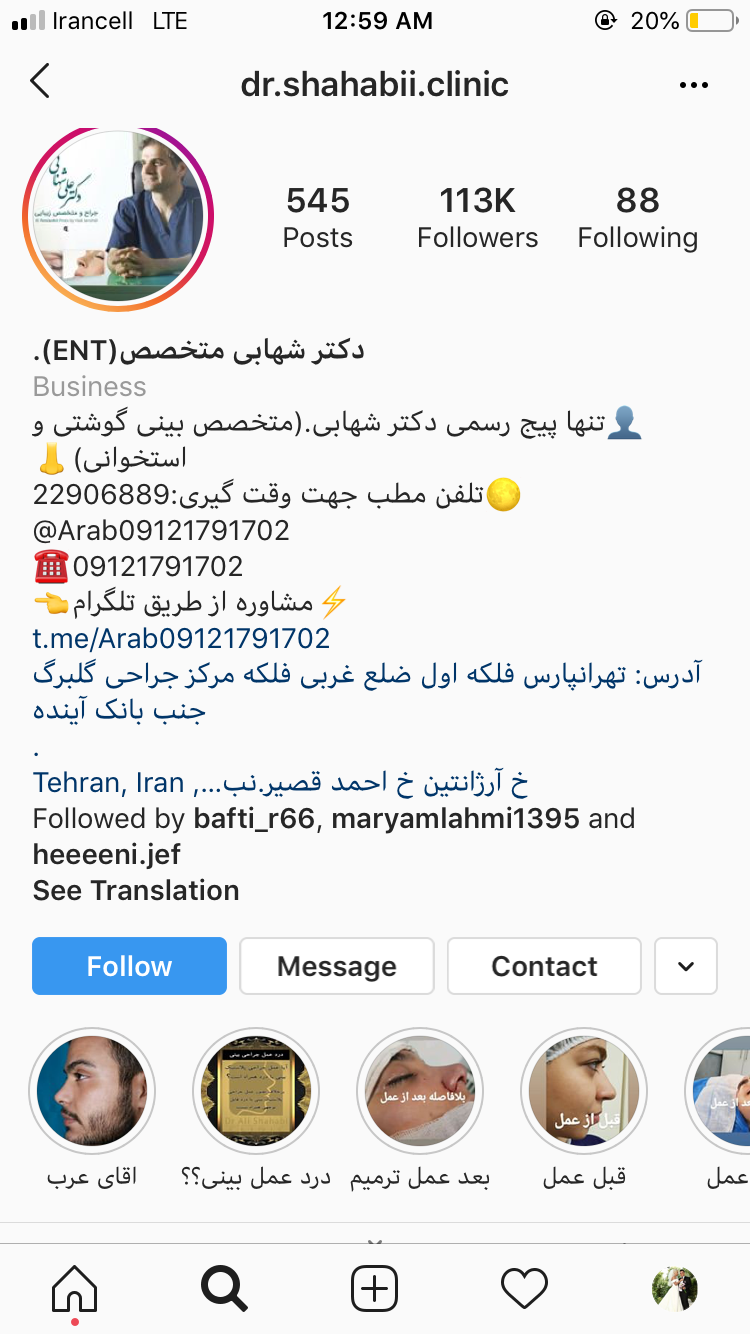
Task: Go back using the top-left arrow
Action: pos(40,82)
